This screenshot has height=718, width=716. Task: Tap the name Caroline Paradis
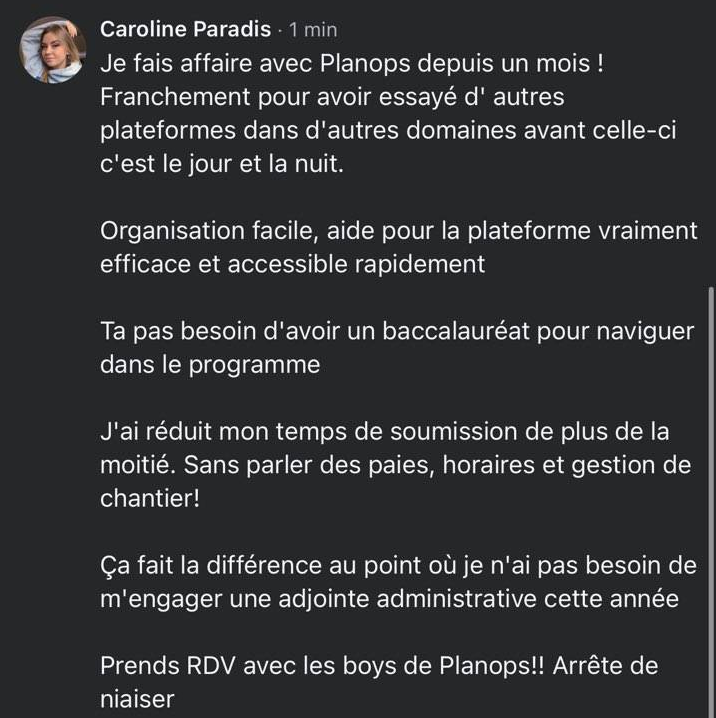185,30
